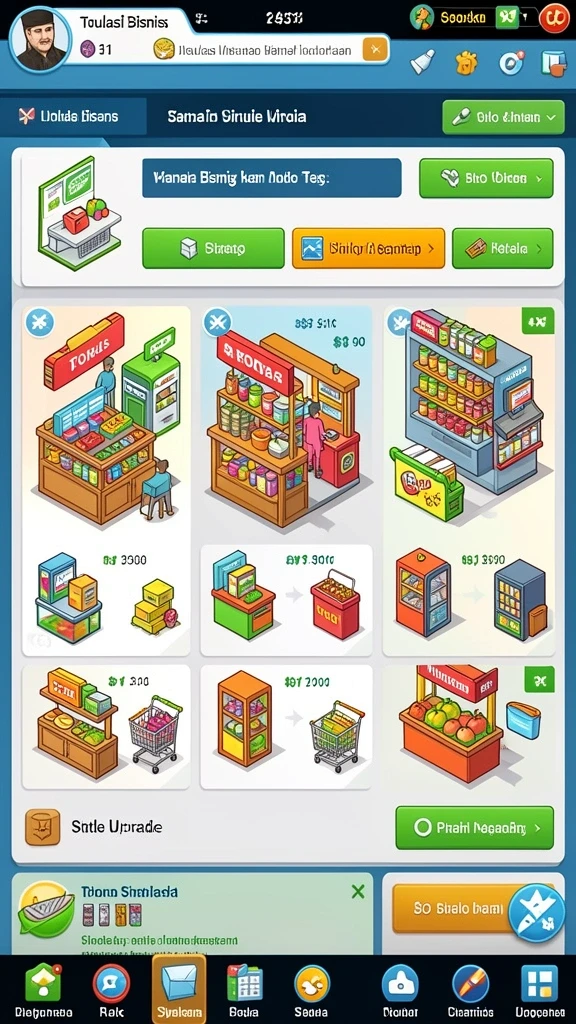The image size is (576, 1024).
Task: Switch to the Lloılda Bisans tab
Action: [69, 117]
